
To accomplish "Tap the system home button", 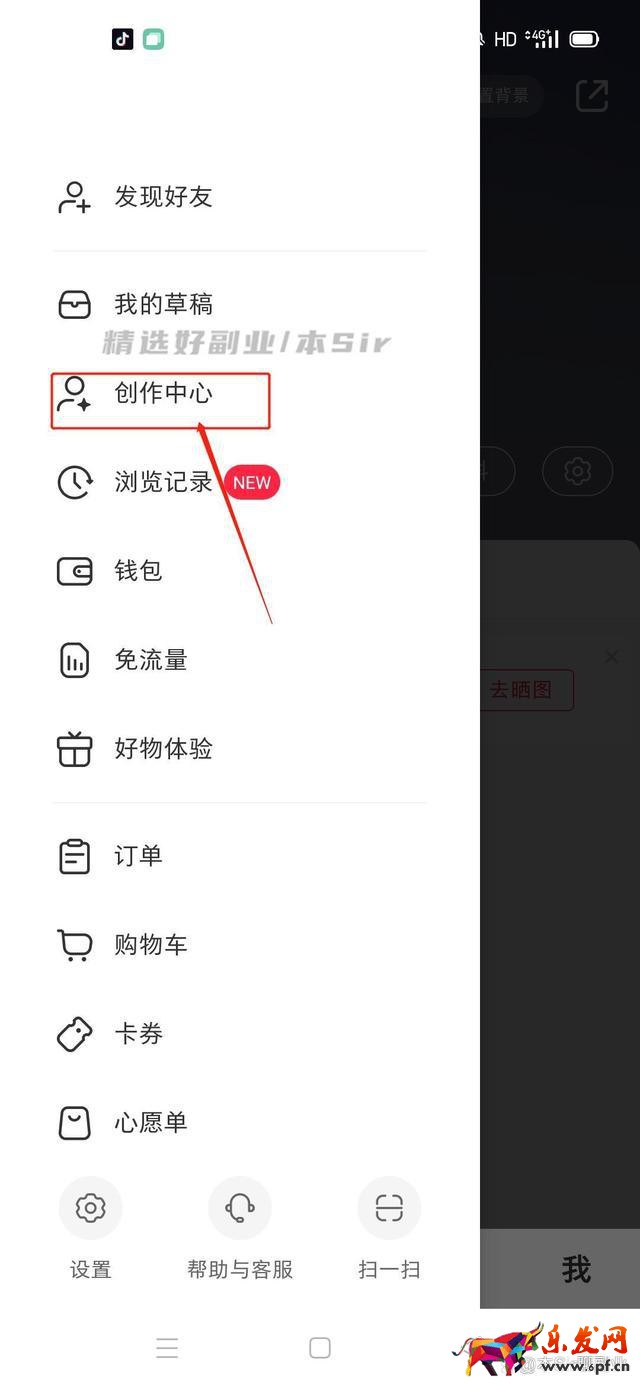I will tap(320, 1347).
